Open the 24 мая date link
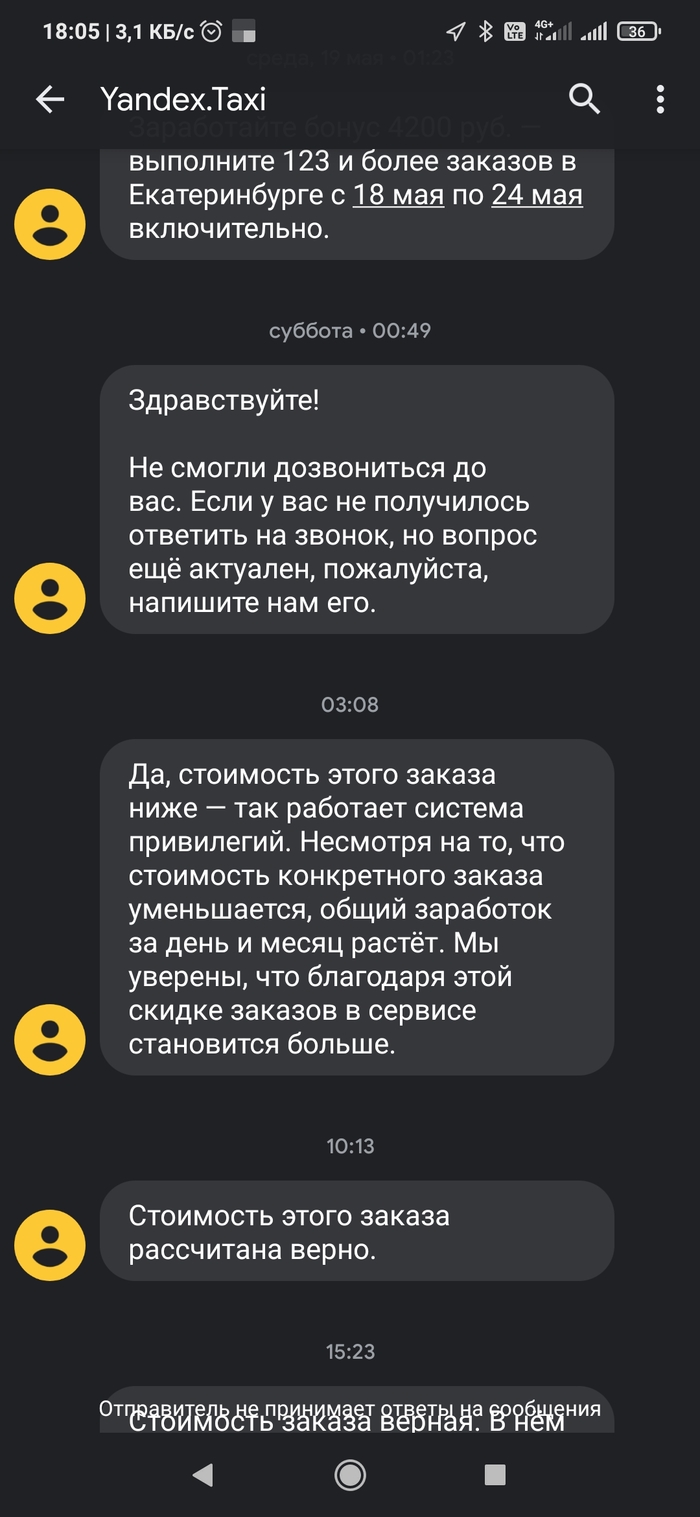The height and width of the screenshot is (1517, 700). tap(537, 195)
